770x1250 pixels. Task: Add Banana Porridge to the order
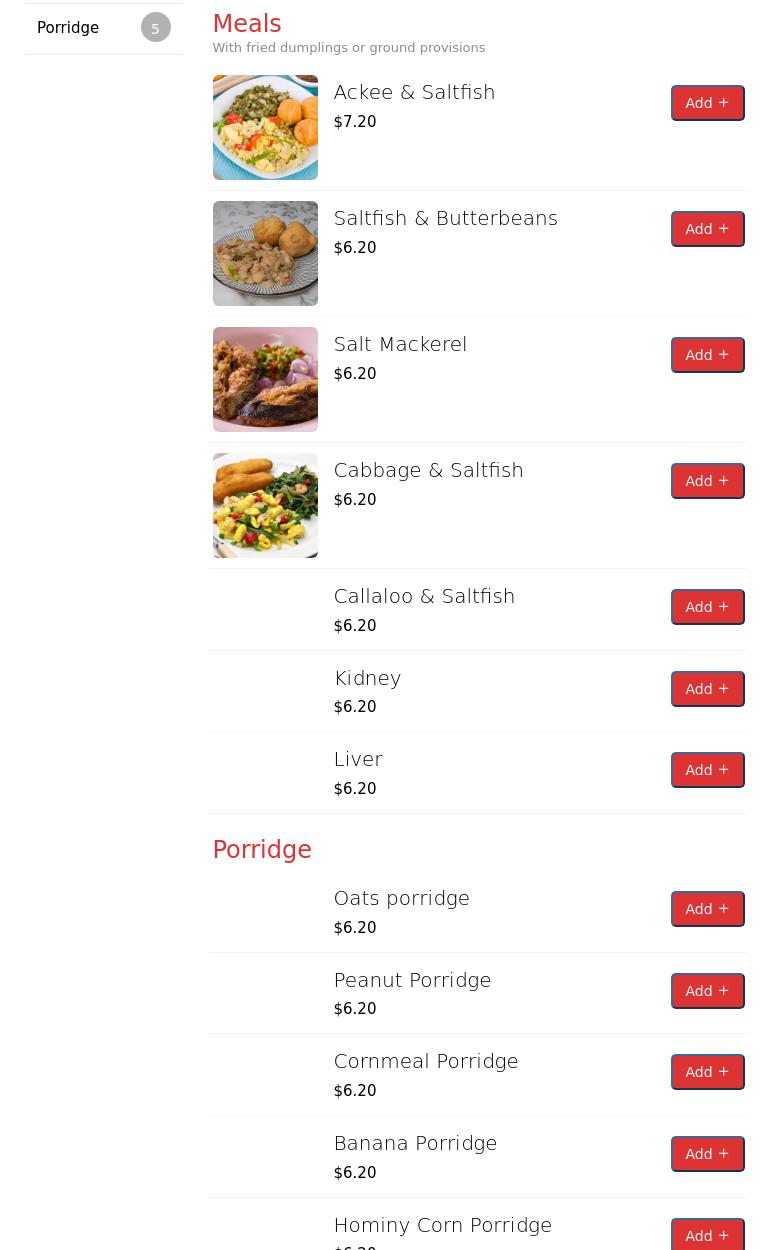click(x=707, y=1154)
